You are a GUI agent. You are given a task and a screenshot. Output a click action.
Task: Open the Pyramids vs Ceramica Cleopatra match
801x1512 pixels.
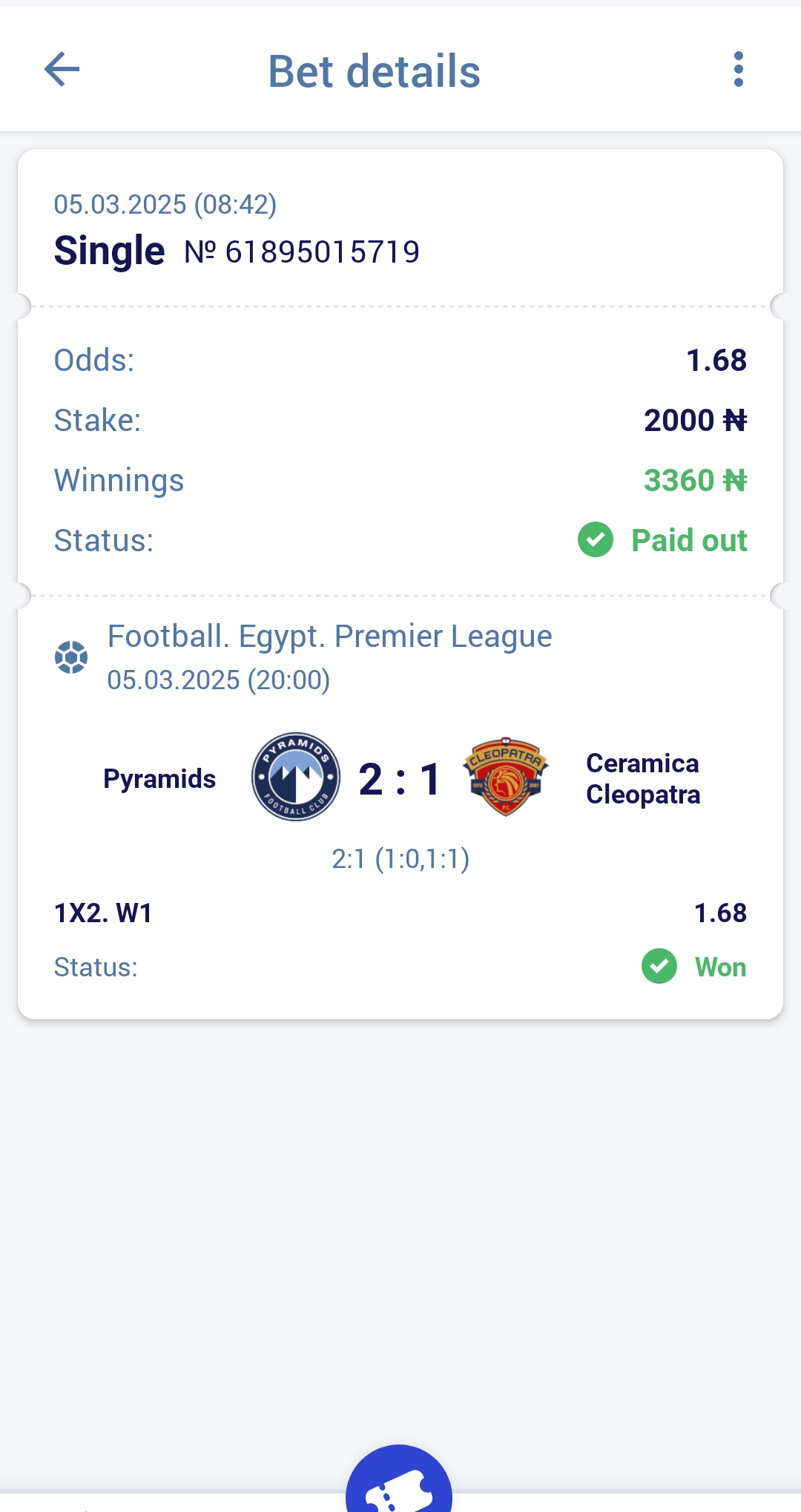(x=400, y=779)
